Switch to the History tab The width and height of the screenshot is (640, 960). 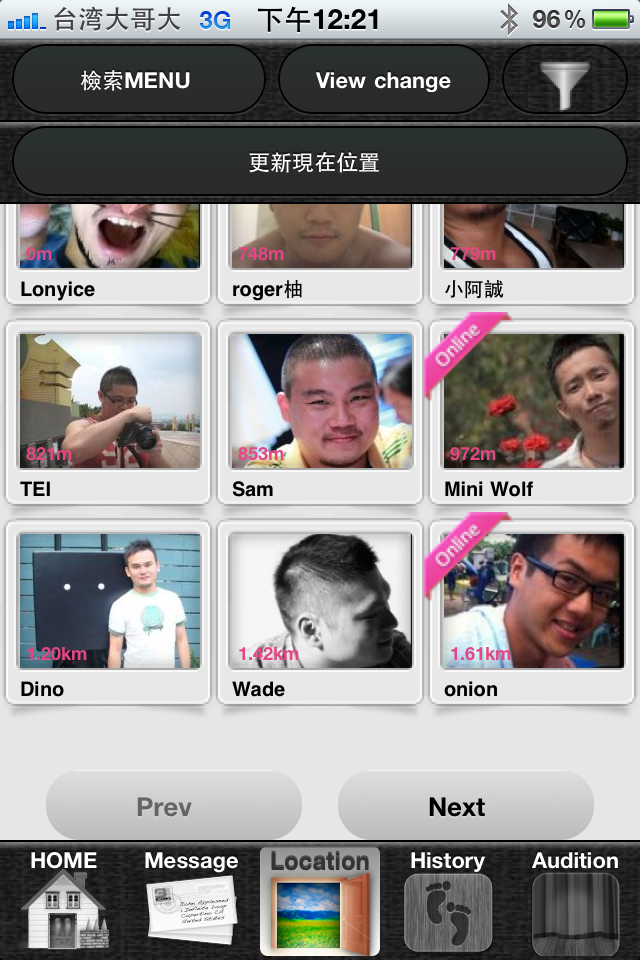[x=447, y=900]
